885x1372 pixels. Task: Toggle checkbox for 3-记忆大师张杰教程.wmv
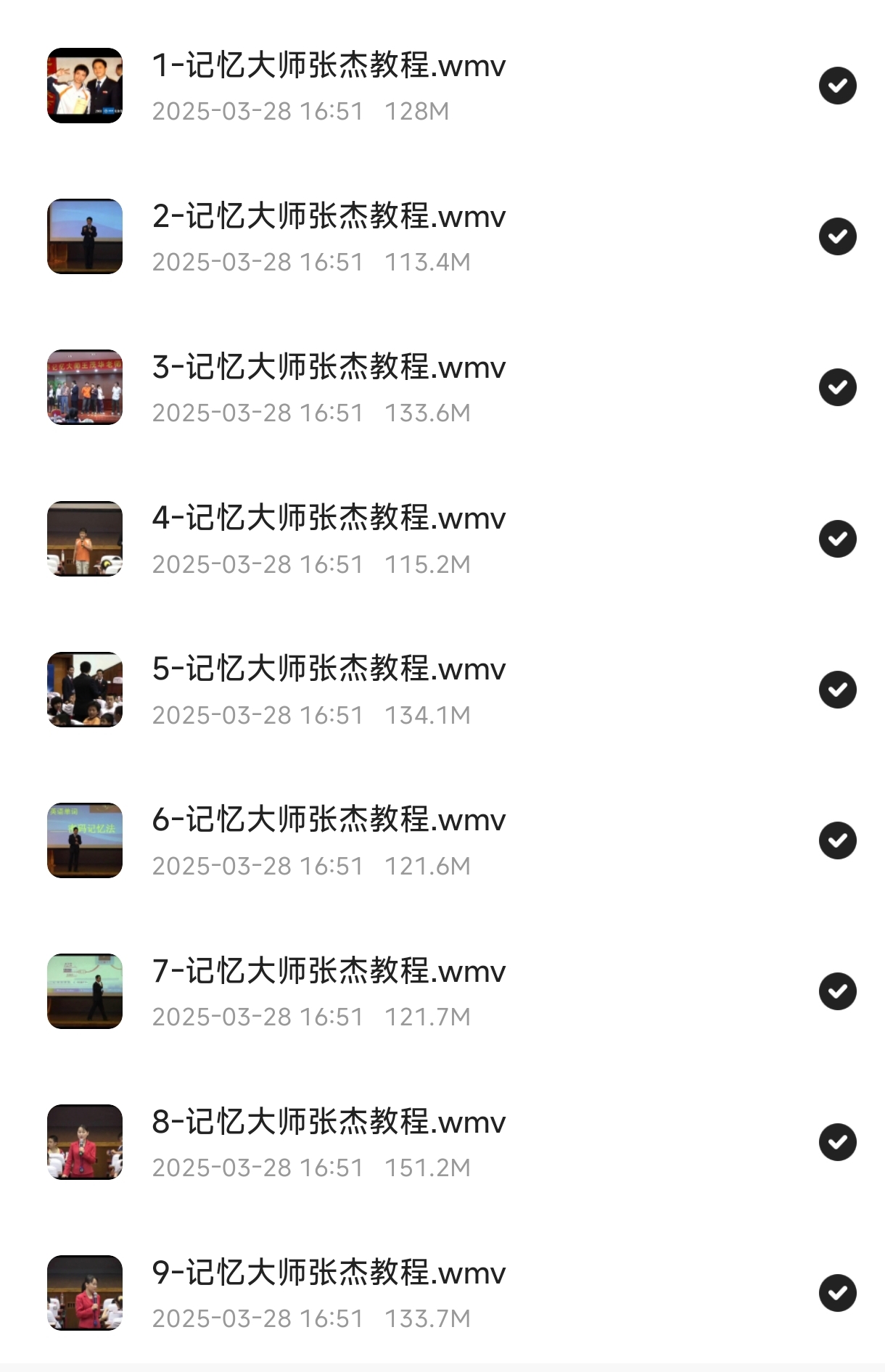837,387
